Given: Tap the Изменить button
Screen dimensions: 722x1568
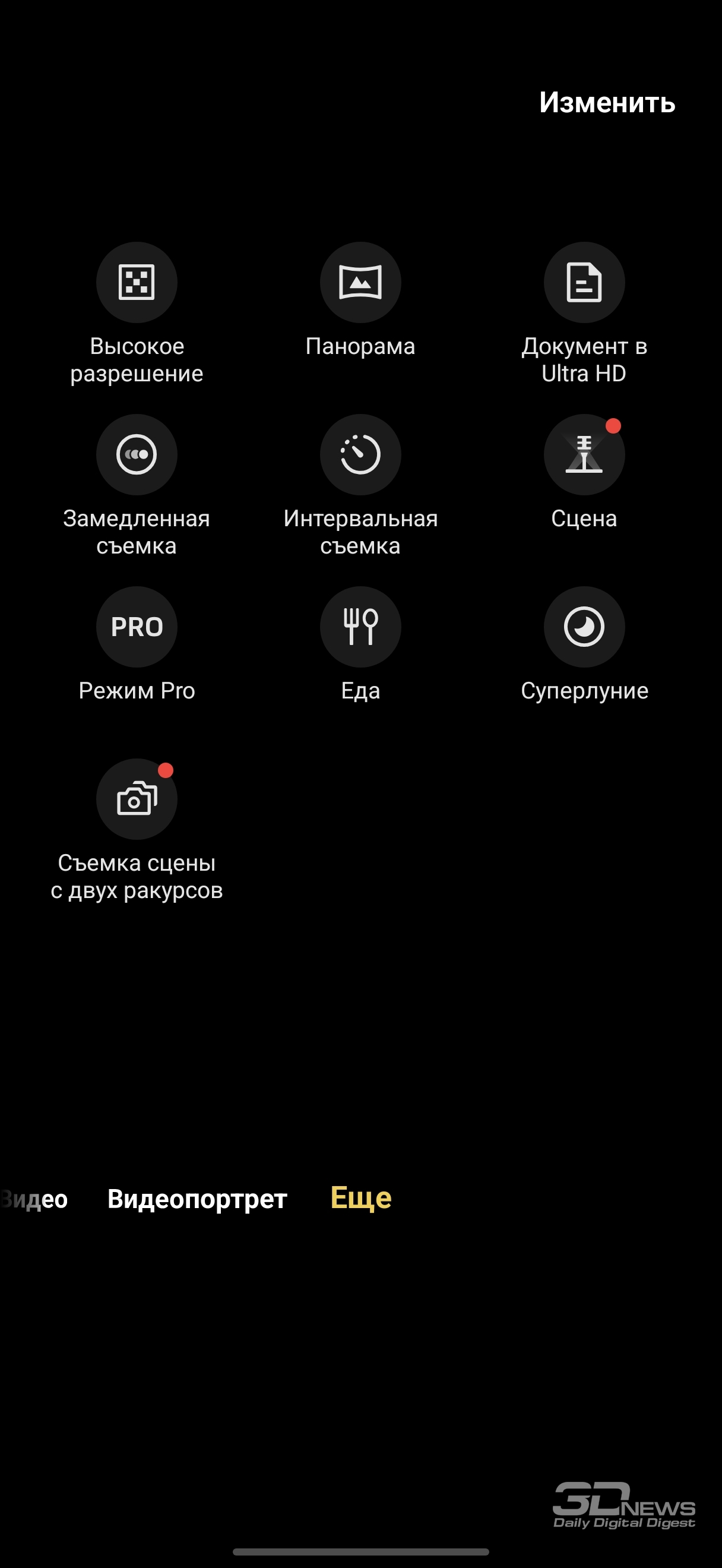Looking at the screenshot, I should (606, 102).
